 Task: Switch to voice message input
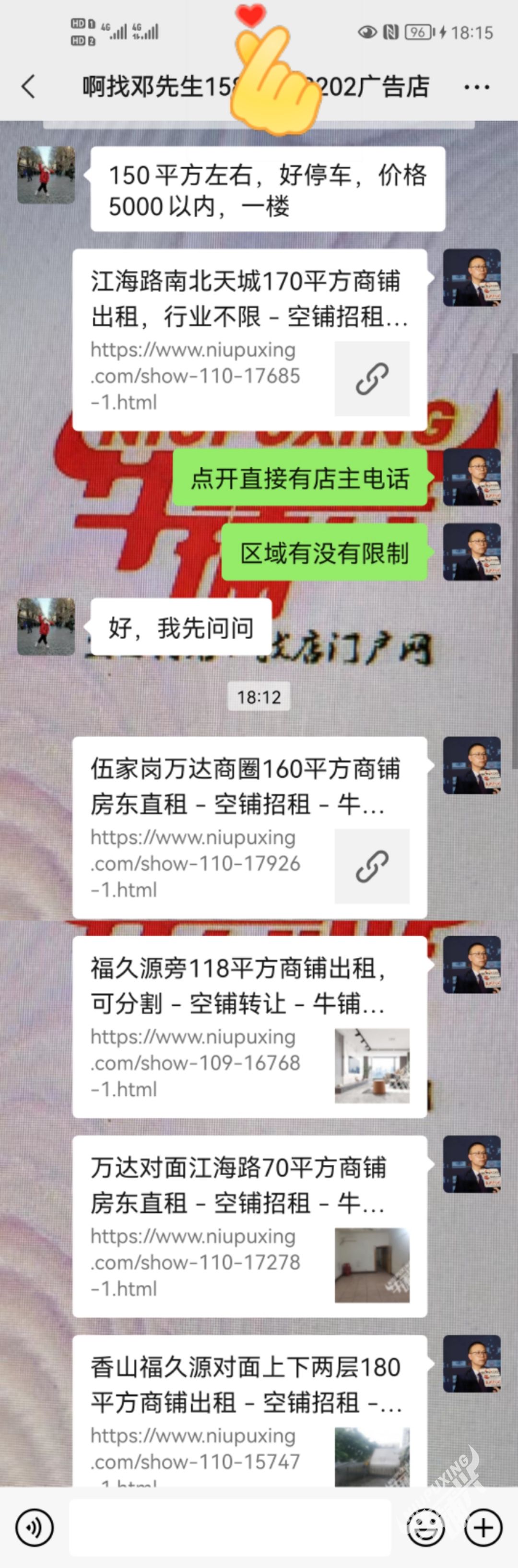pyautogui.click(x=34, y=1527)
